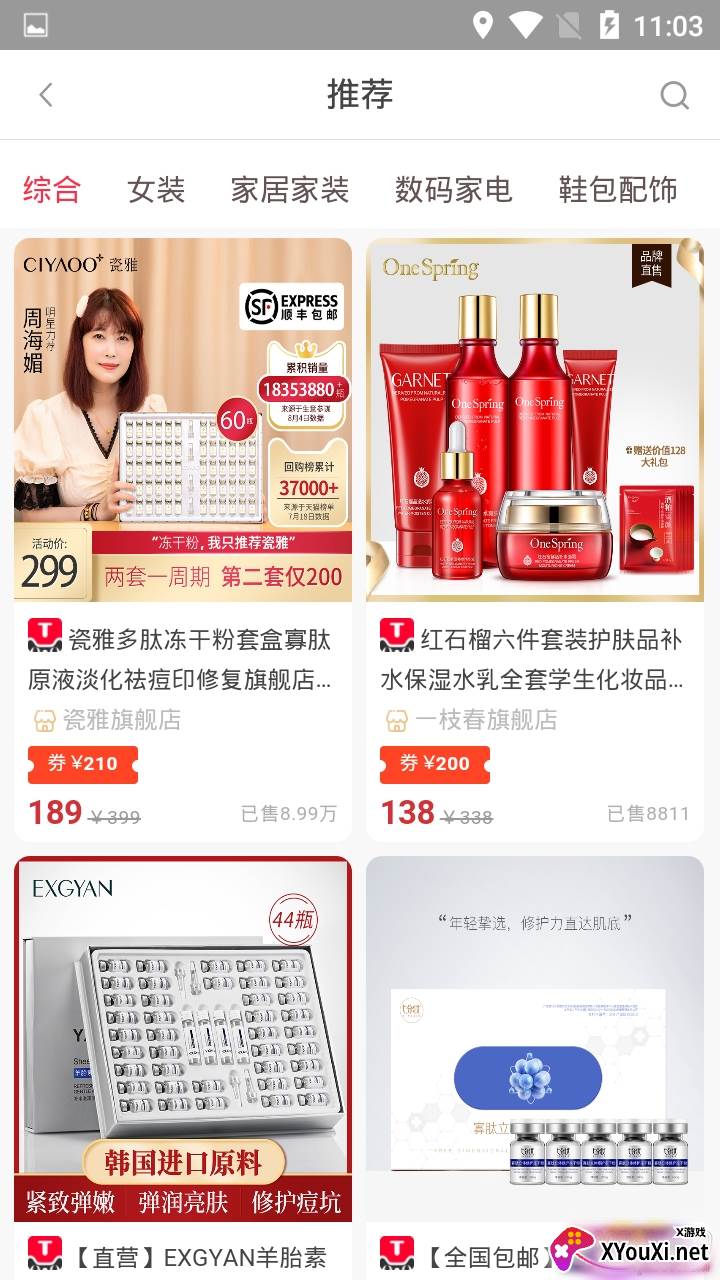Open search from the top bar
Viewport: 720px width, 1280px height.
click(675, 95)
